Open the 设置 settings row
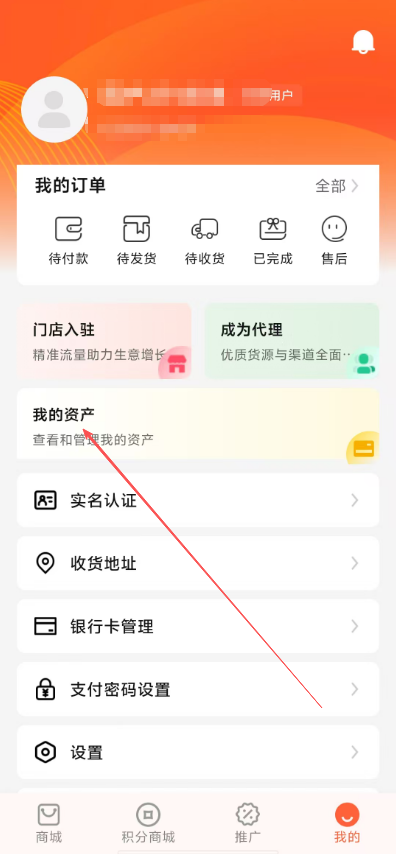 click(x=198, y=753)
